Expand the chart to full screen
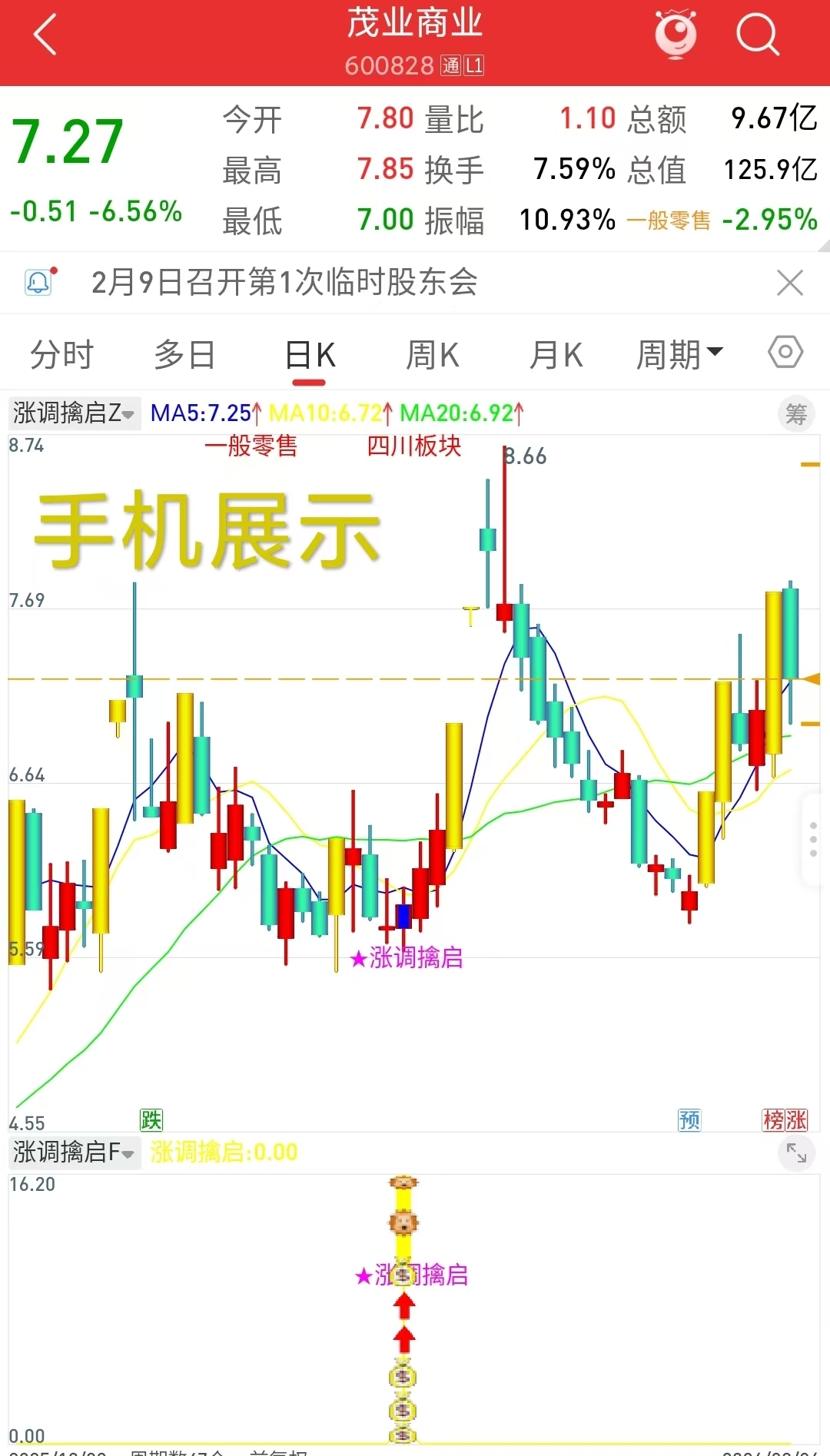 [796, 1153]
